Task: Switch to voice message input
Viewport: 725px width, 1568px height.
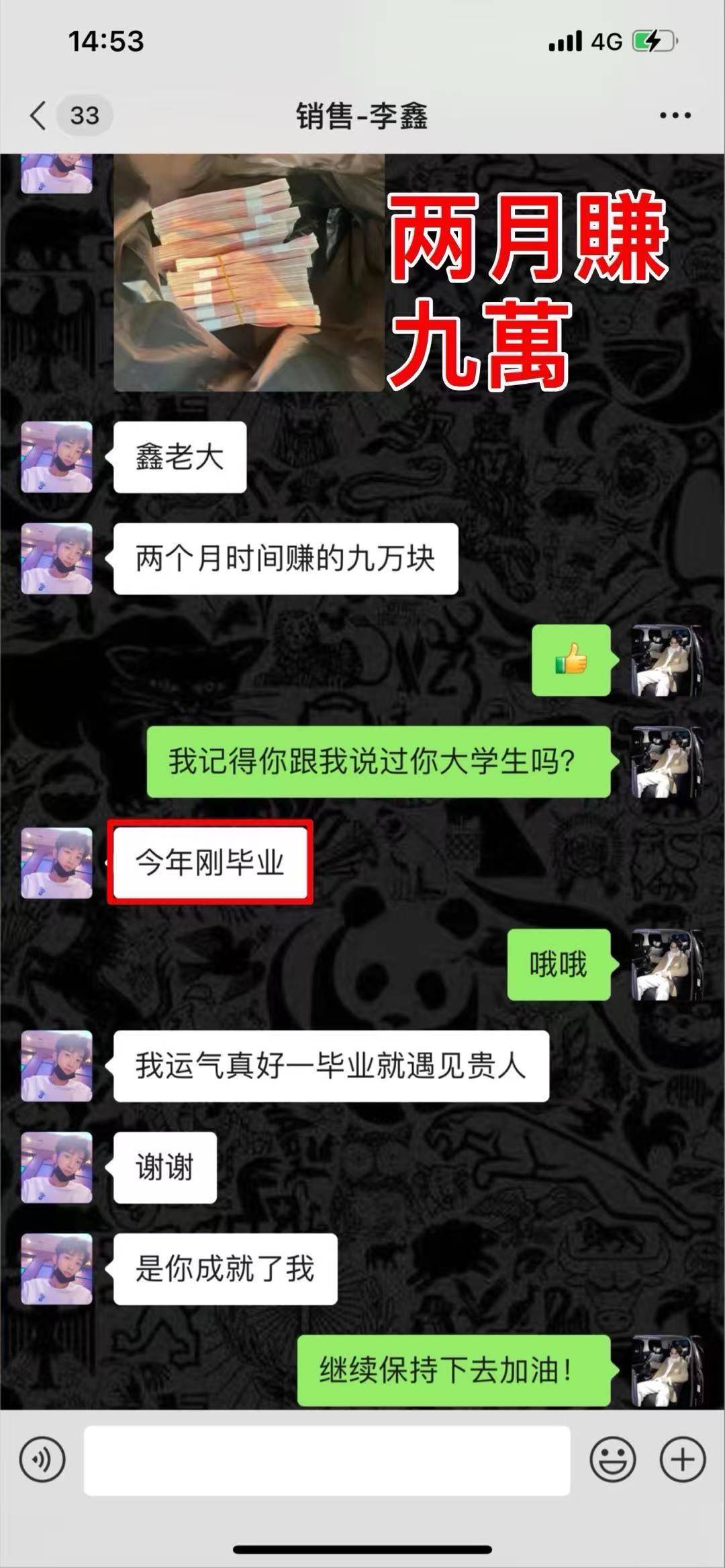Action: click(x=42, y=1459)
